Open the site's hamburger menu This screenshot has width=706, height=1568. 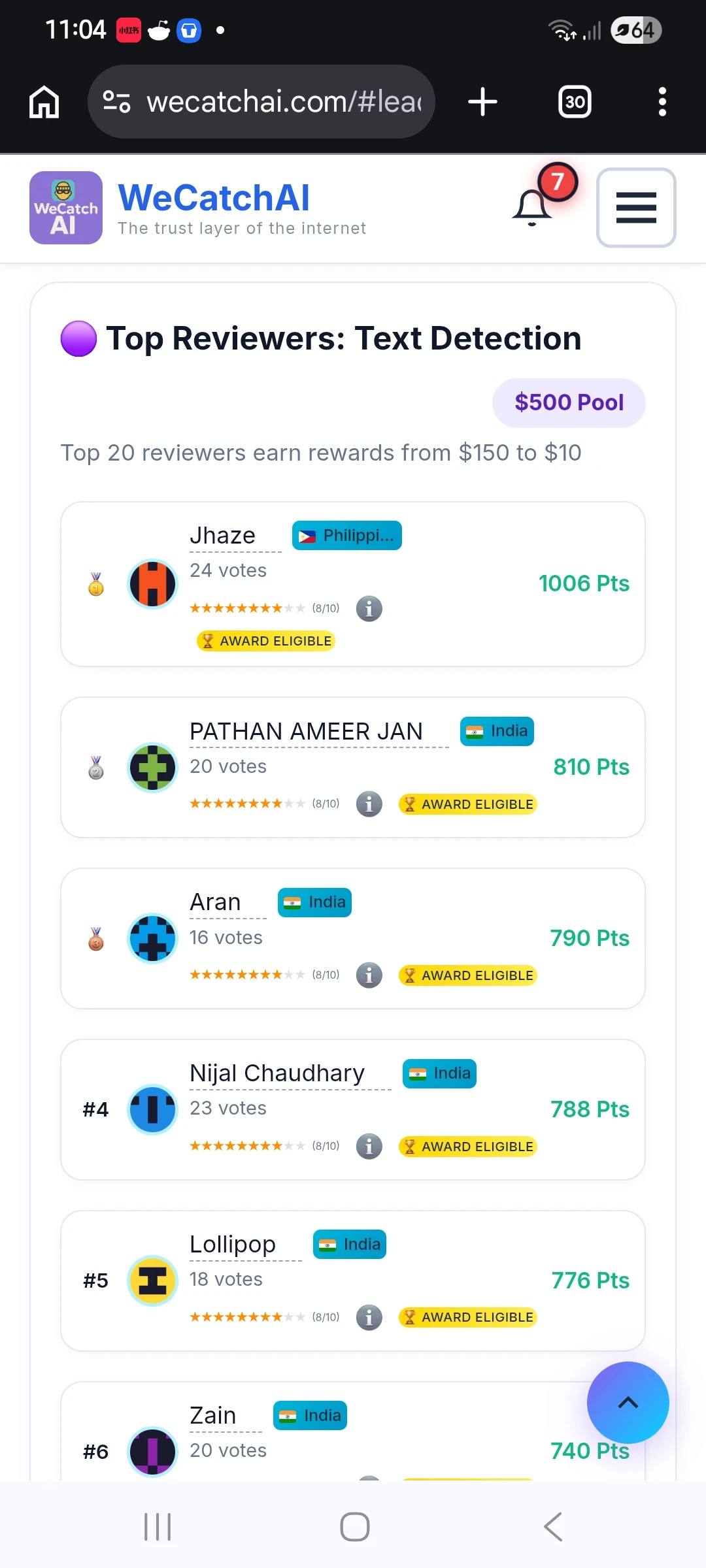635,208
